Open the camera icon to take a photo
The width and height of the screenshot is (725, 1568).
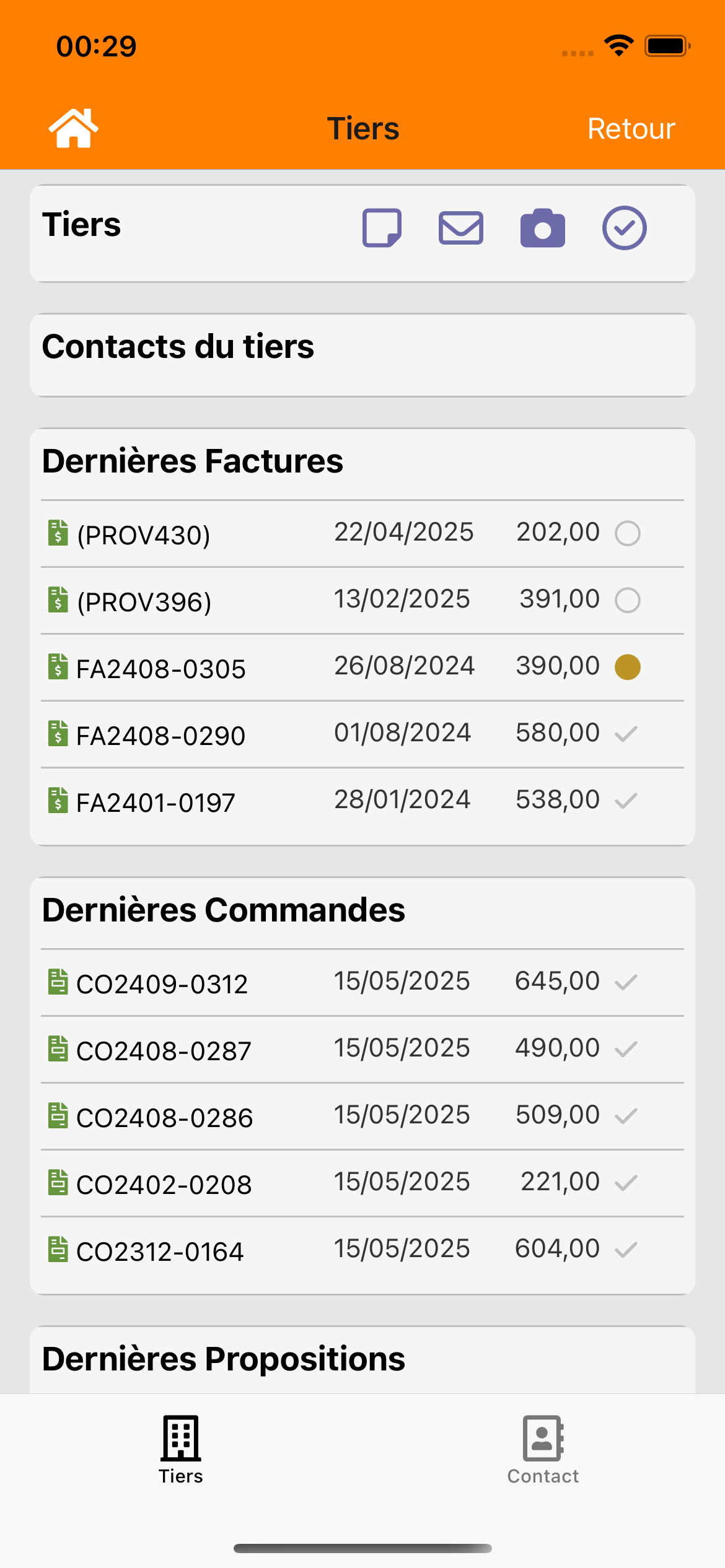pos(543,228)
